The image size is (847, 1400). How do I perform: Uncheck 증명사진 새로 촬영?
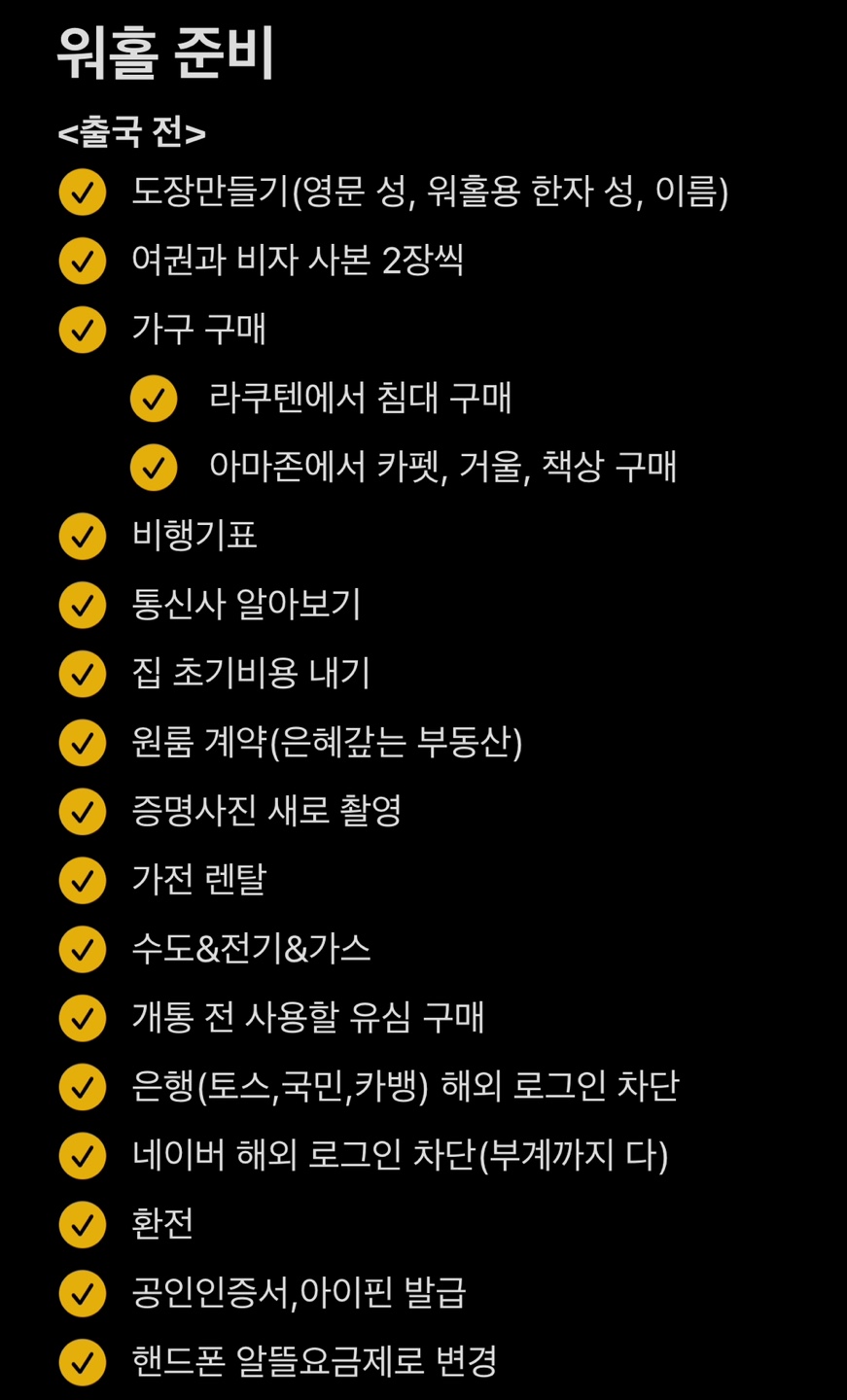pyautogui.click(x=83, y=812)
